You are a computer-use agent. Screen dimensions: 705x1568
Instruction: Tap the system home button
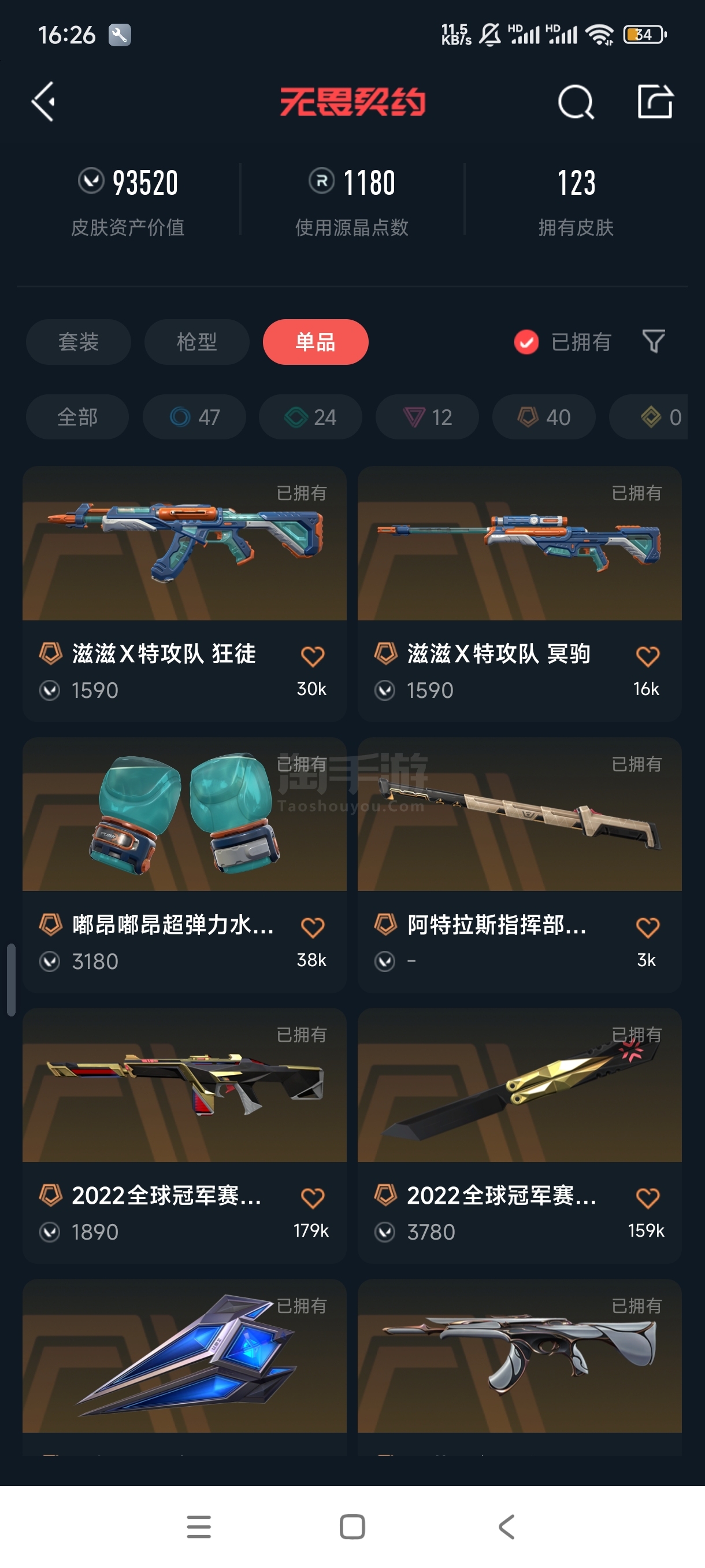click(352, 1526)
